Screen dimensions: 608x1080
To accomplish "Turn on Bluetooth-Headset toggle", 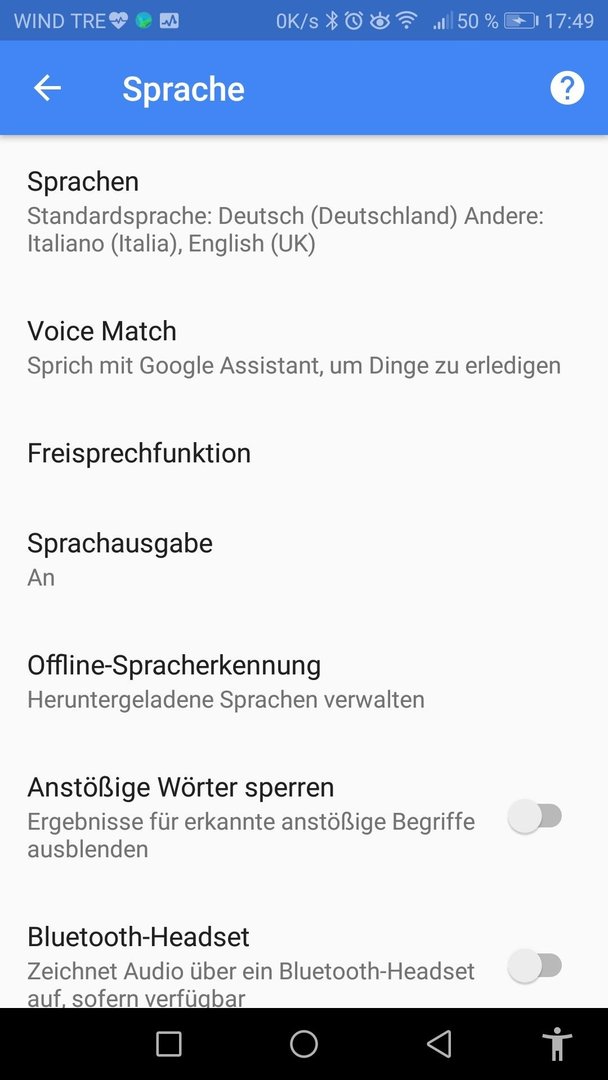I will (x=535, y=966).
